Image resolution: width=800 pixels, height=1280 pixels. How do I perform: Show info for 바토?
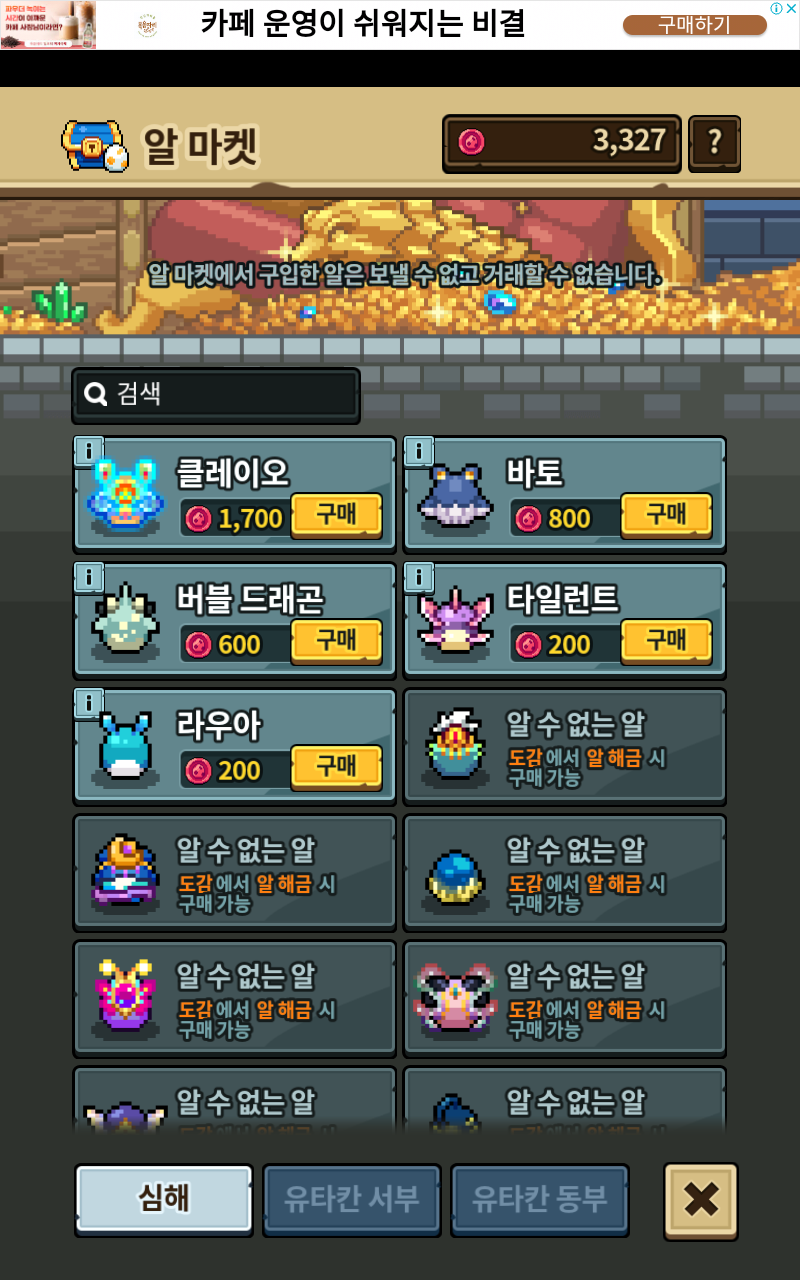pos(419,452)
